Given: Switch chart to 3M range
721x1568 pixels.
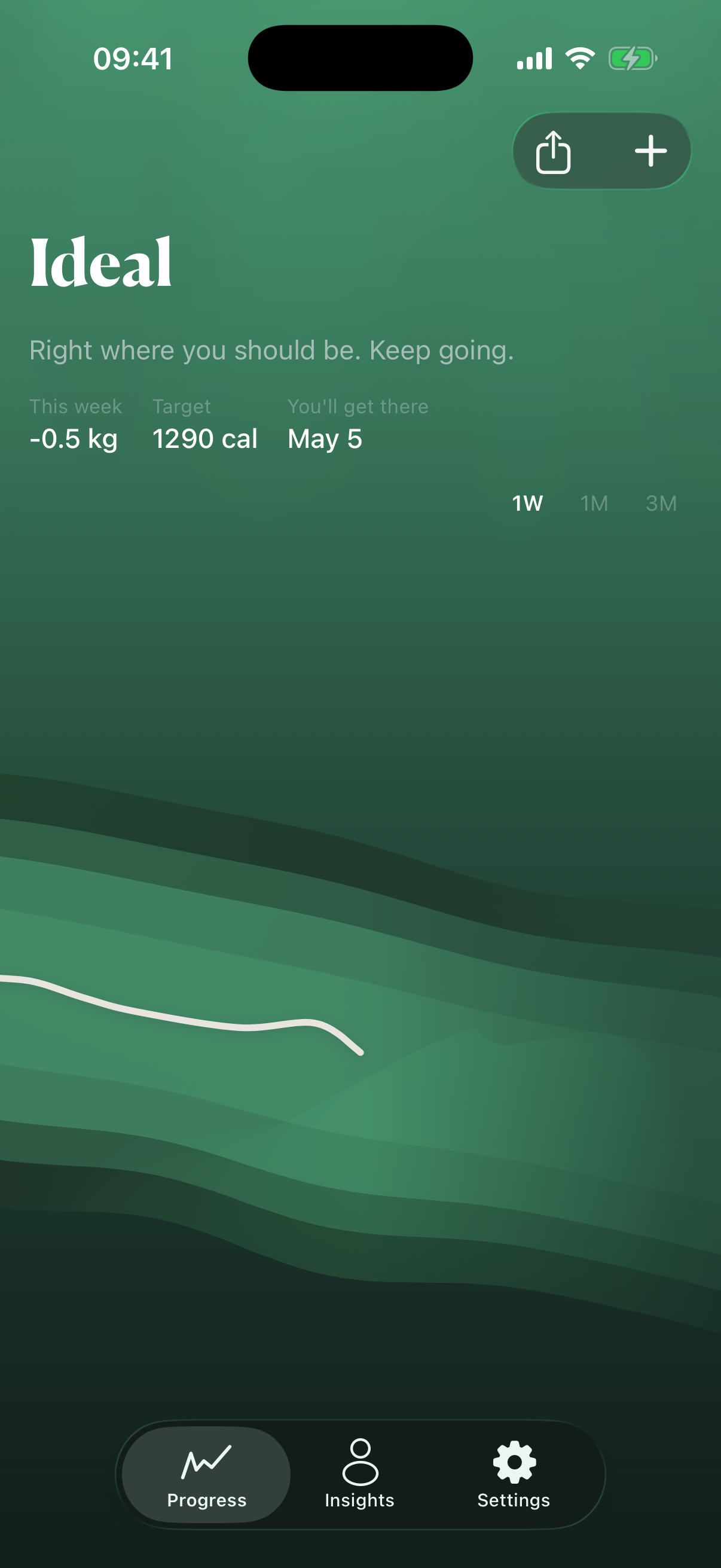Looking at the screenshot, I should 661,504.
